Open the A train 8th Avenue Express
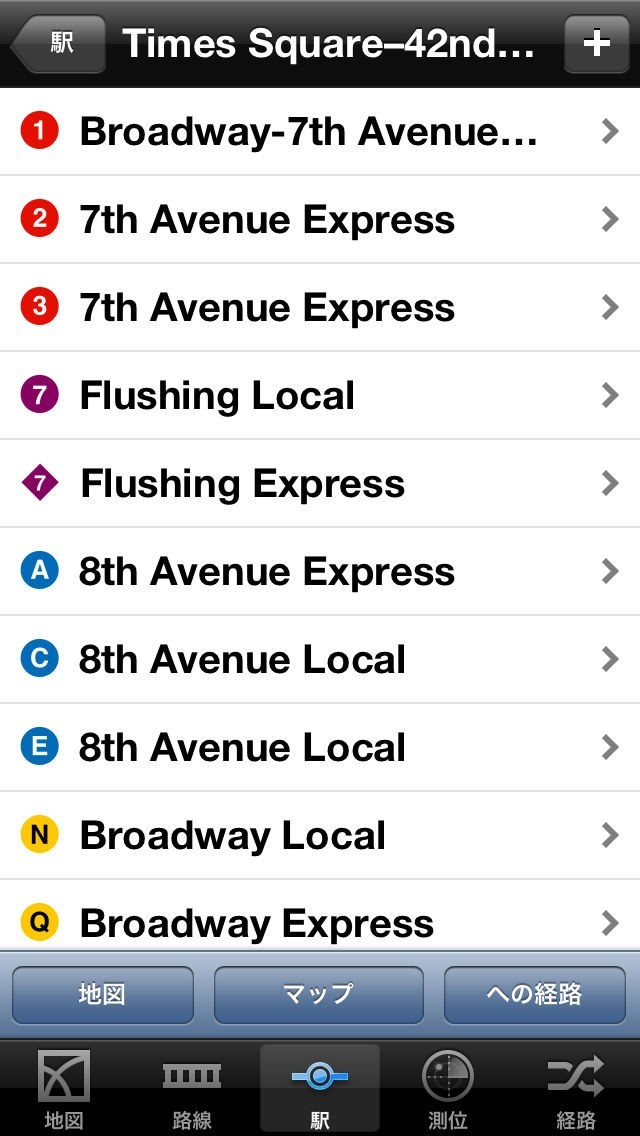 pyautogui.click(x=320, y=571)
